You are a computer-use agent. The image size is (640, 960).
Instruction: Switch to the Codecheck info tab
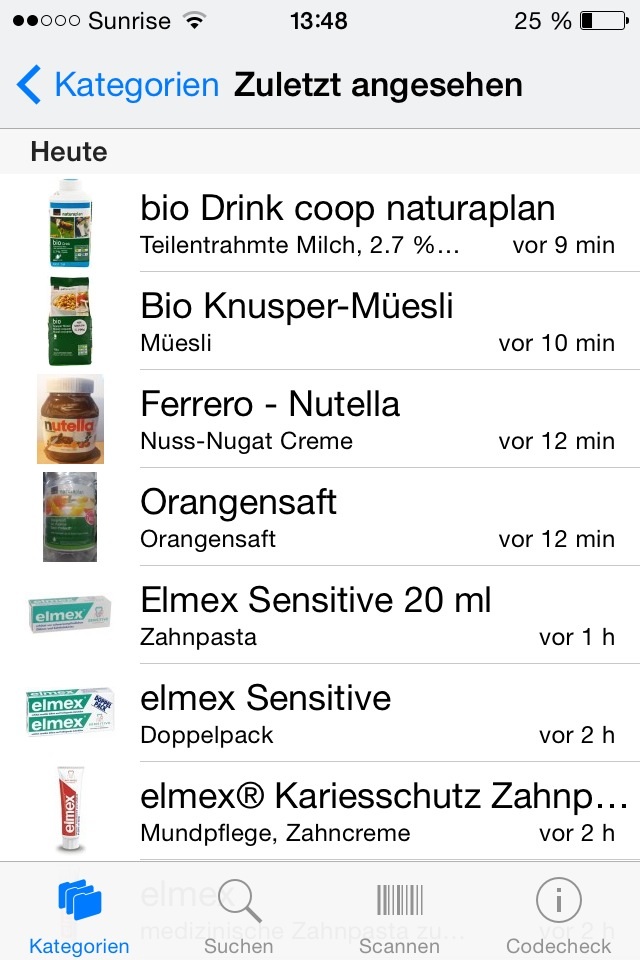coord(559,913)
